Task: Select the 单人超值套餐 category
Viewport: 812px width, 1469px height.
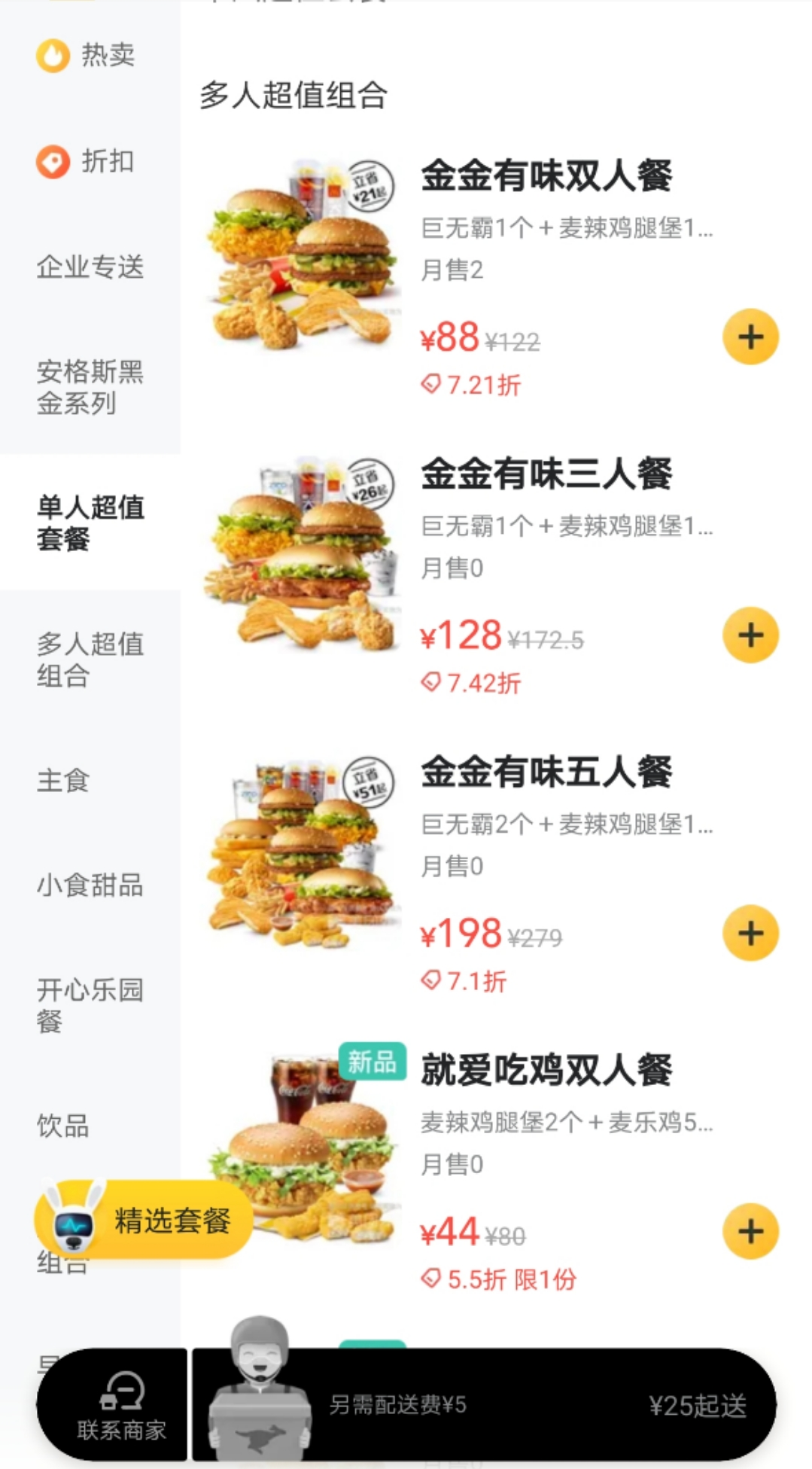Action: [x=90, y=523]
